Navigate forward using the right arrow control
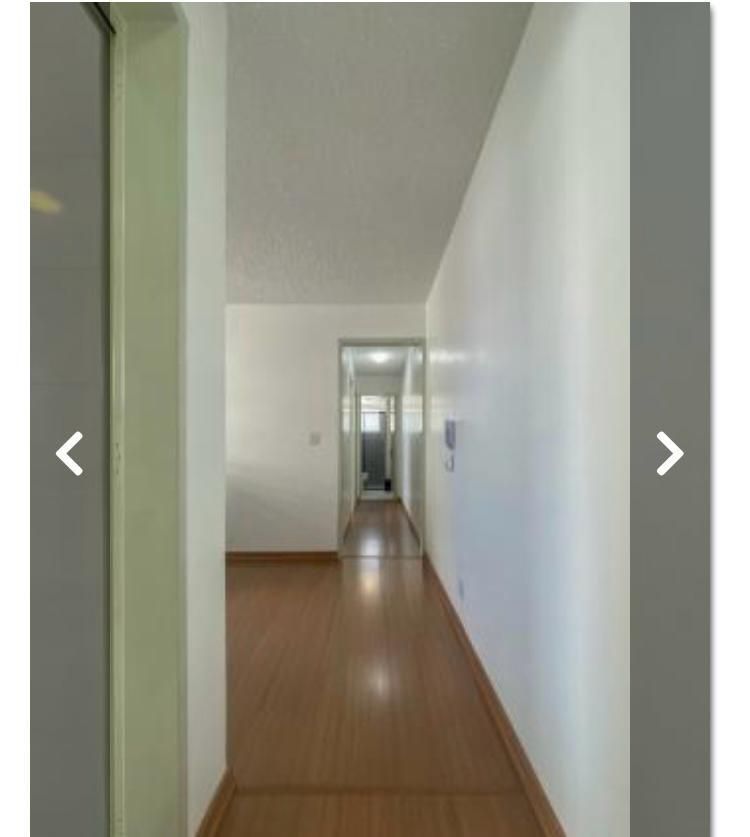The height and width of the screenshot is (837, 750). (x=670, y=453)
